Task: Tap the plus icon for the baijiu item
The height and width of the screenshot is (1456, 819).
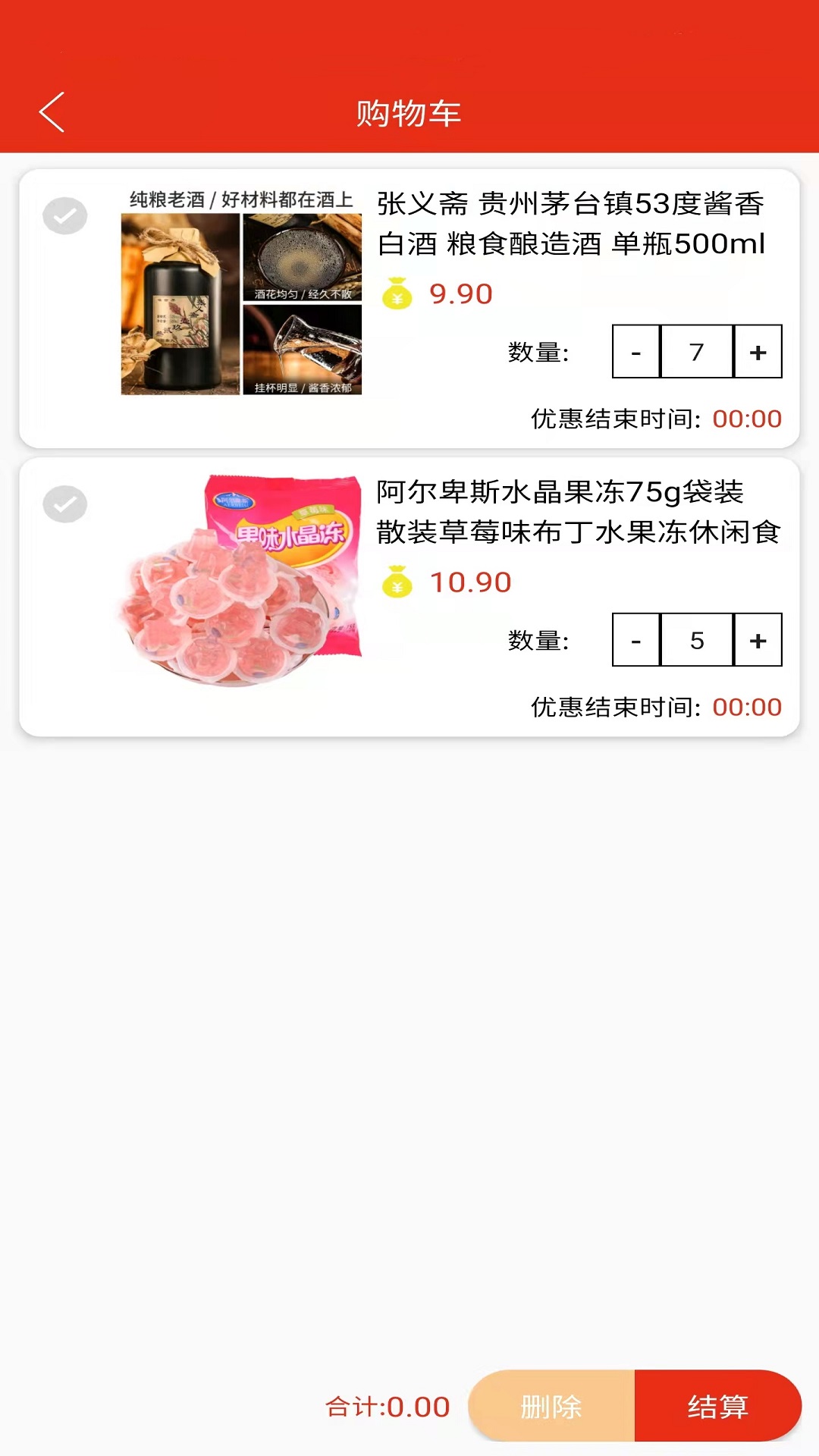Action: [x=757, y=351]
